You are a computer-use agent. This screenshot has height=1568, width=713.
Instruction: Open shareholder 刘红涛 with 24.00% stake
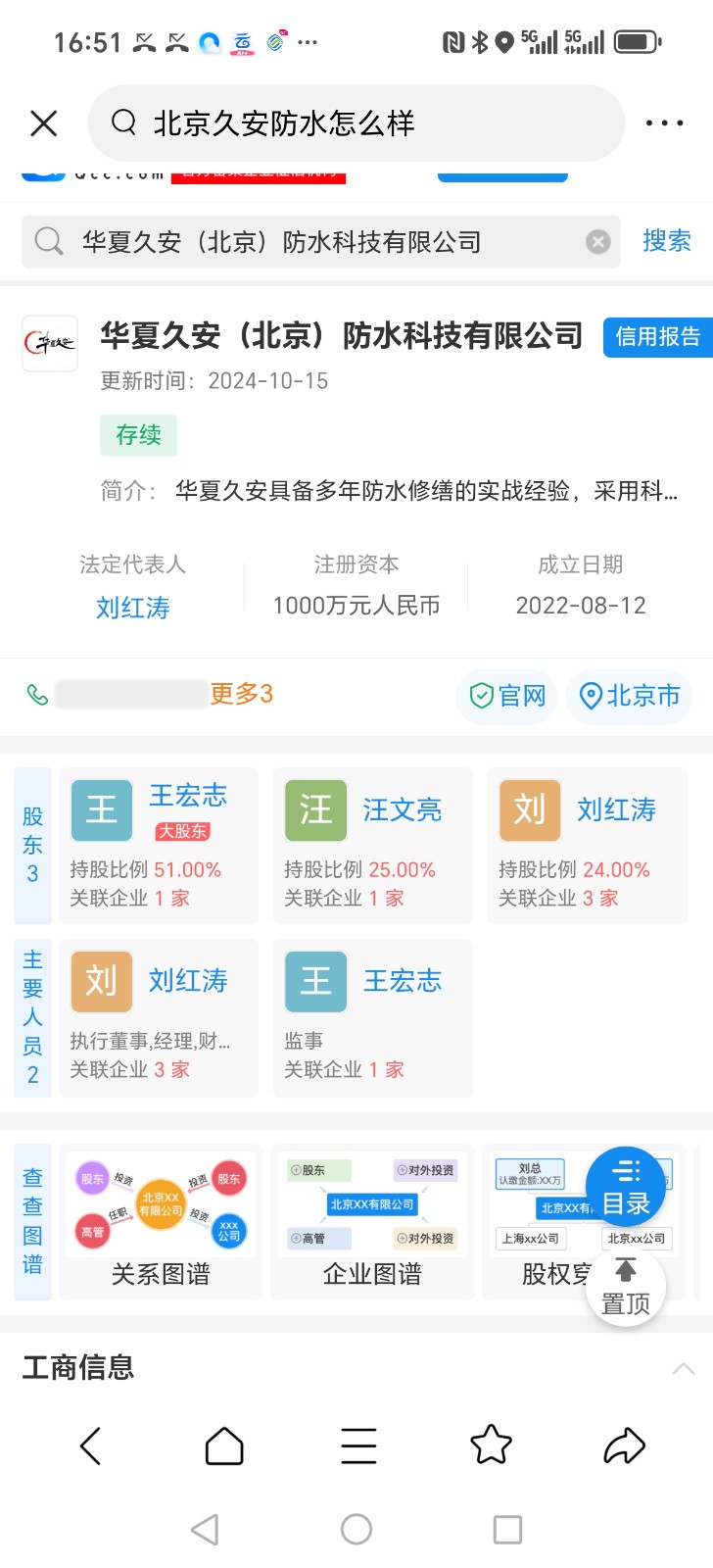pos(587,845)
